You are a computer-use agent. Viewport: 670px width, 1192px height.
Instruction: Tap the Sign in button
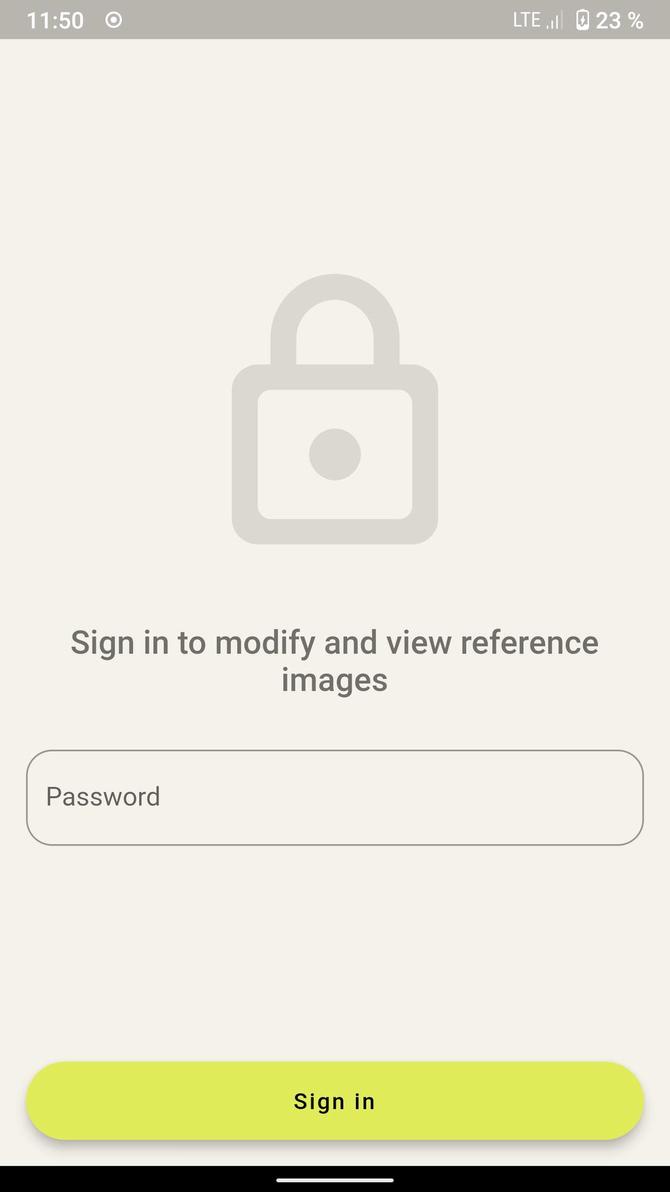click(335, 1101)
